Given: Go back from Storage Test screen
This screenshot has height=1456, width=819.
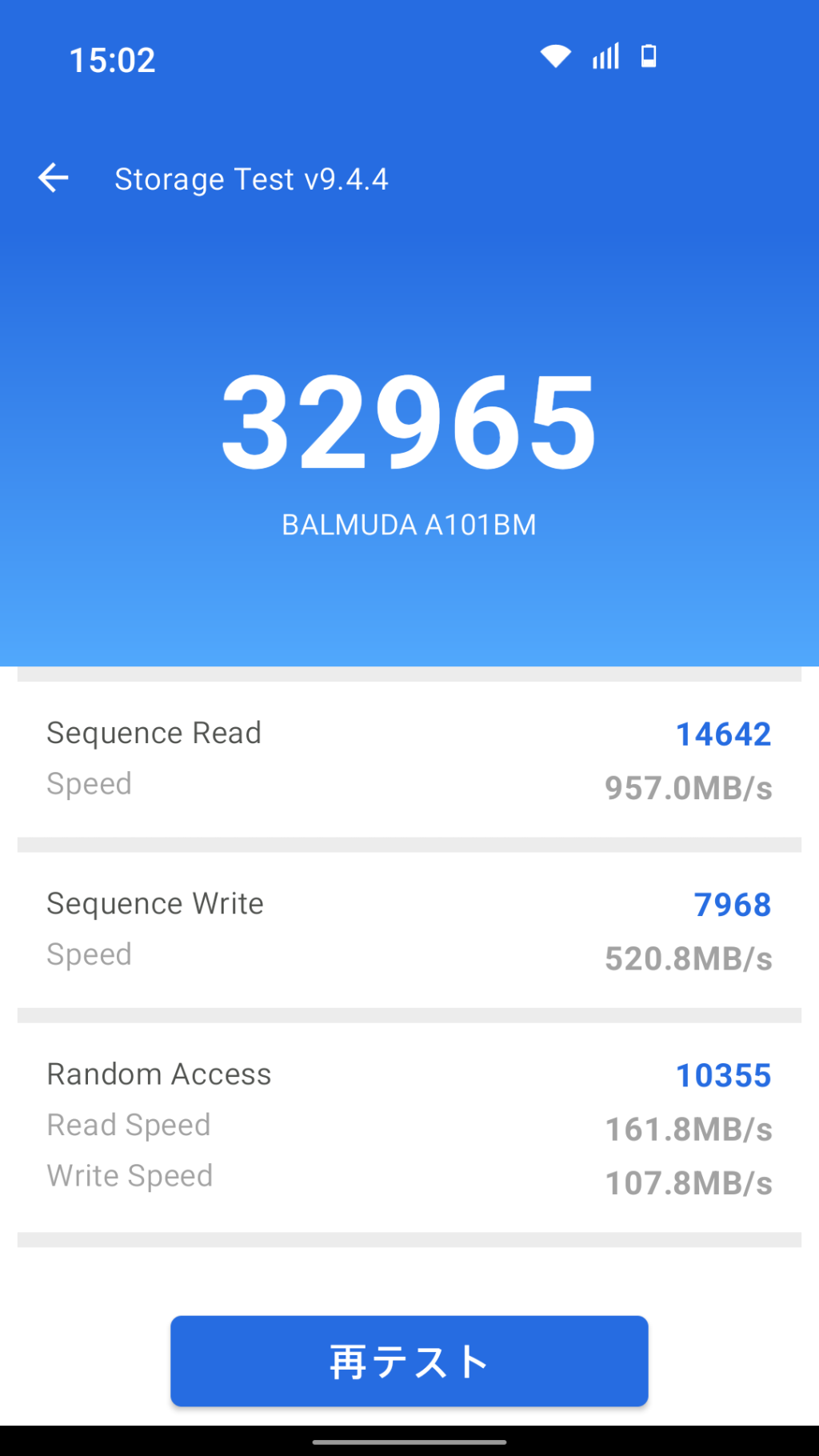Looking at the screenshot, I should pyautogui.click(x=54, y=178).
